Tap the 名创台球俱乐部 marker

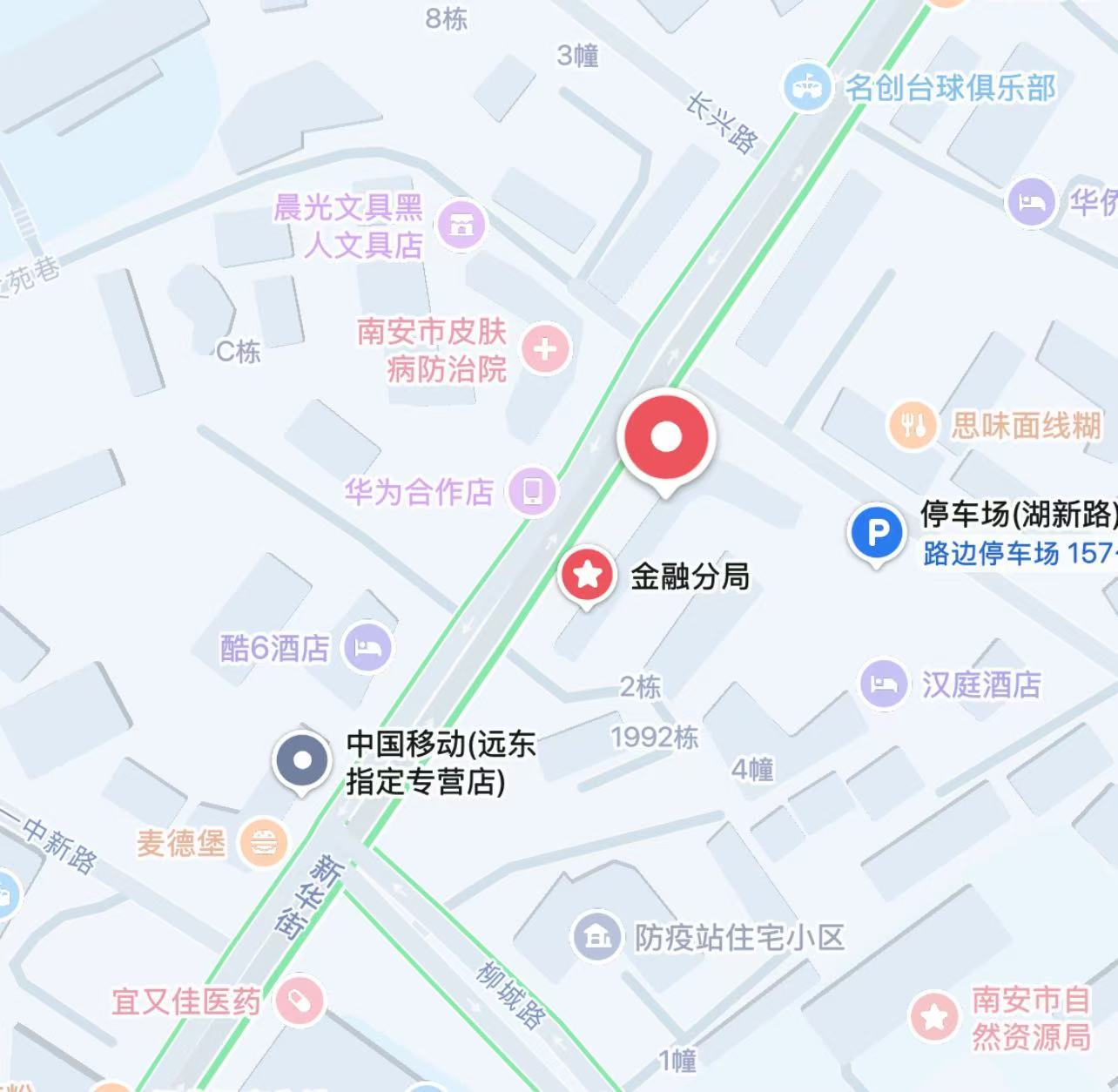pyautogui.click(x=807, y=87)
